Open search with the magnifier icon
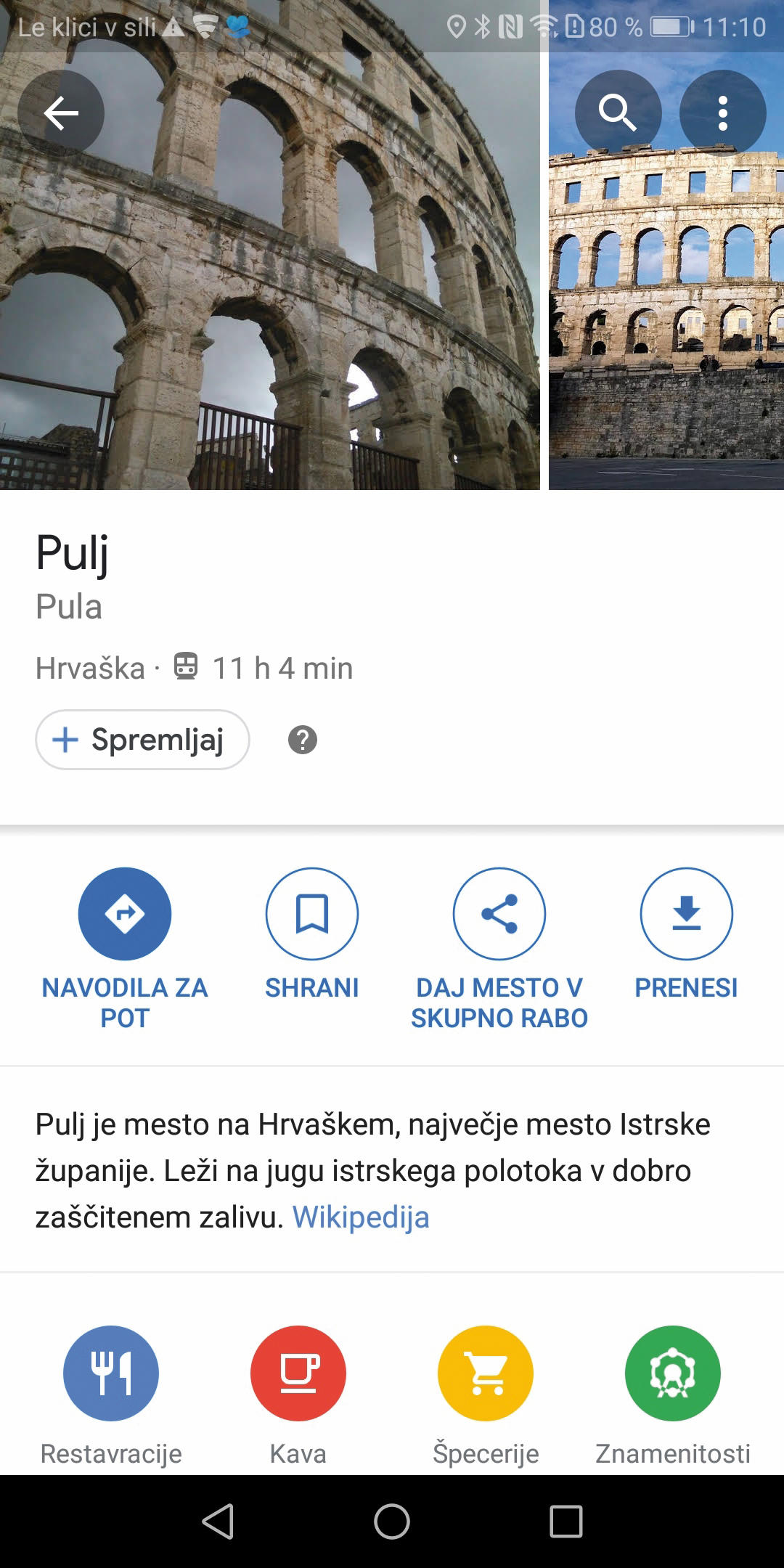Screen dimensions: 784x1568 (618, 113)
